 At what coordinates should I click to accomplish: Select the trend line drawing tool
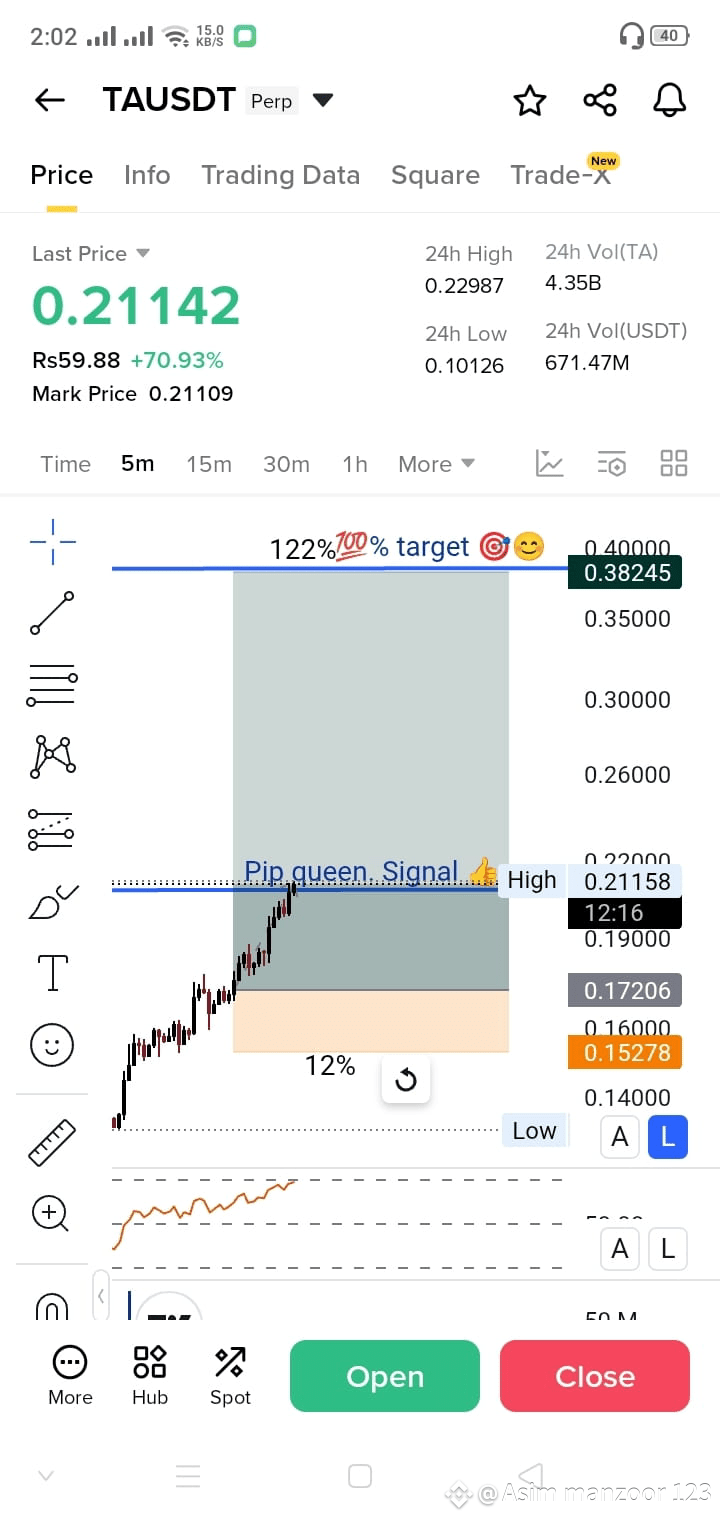52,613
